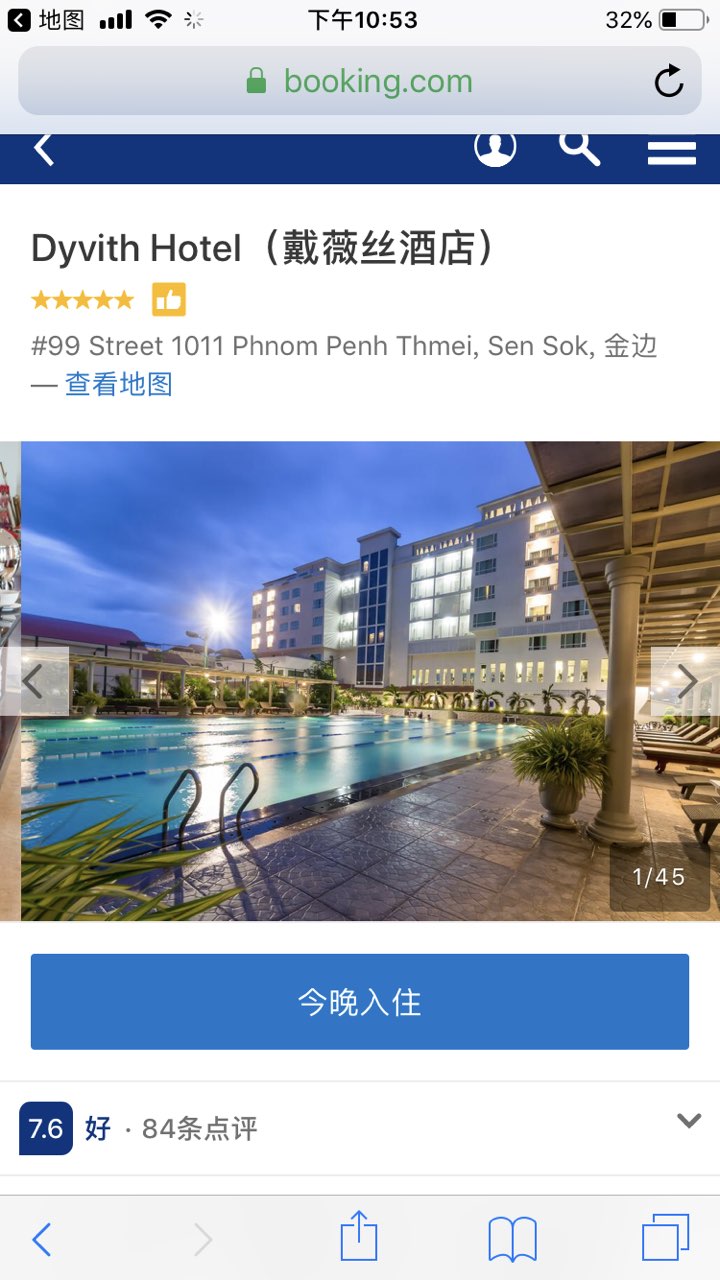The height and width of the screenshot is (1280, 720).
Task: Open the search magnifier in the header
Action: (579, 148)
